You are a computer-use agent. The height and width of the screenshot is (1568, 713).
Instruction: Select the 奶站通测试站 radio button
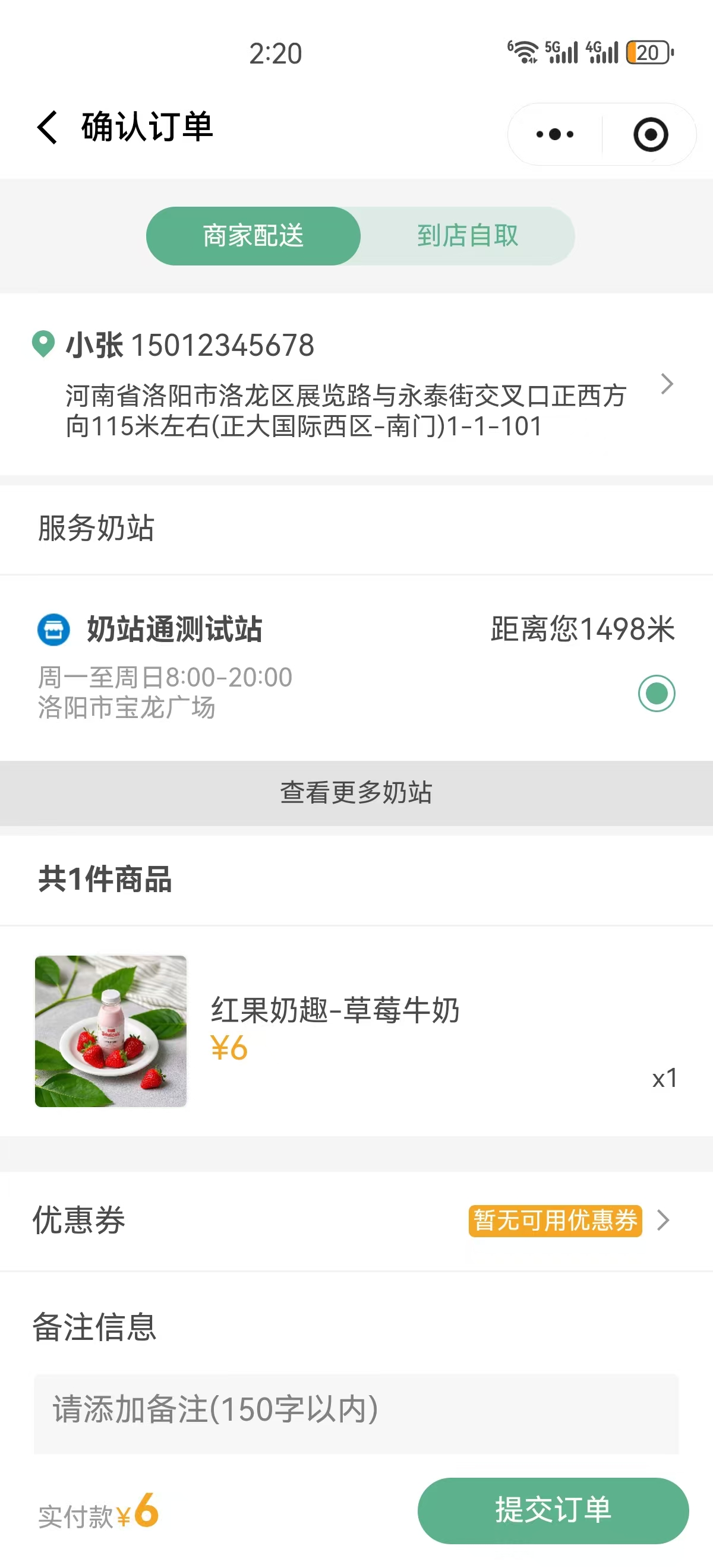657,693
